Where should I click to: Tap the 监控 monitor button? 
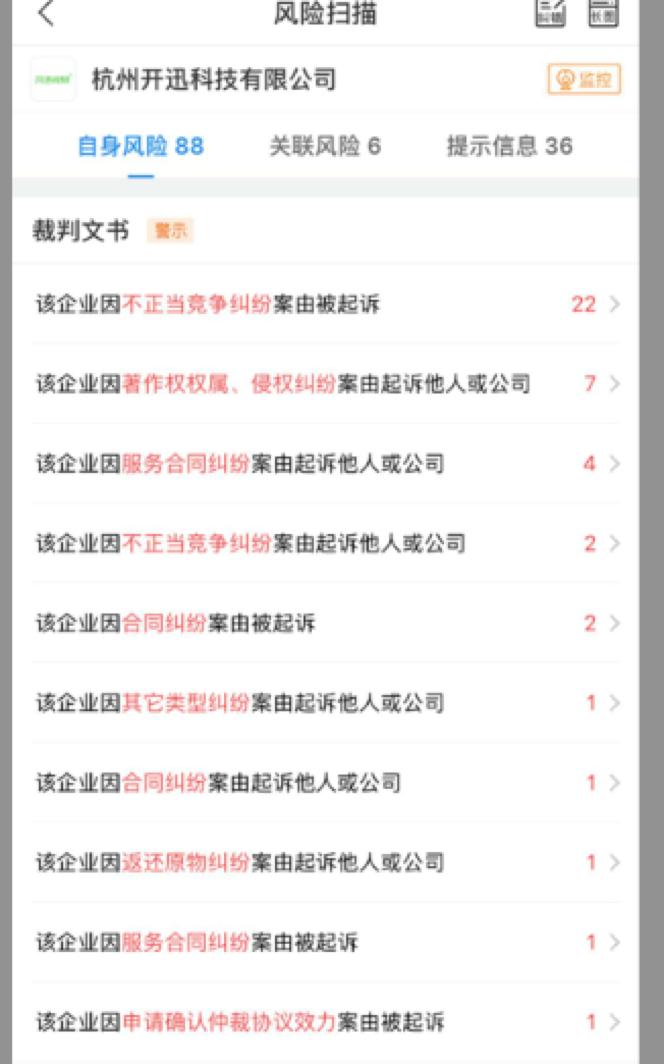tap(584, 80)
